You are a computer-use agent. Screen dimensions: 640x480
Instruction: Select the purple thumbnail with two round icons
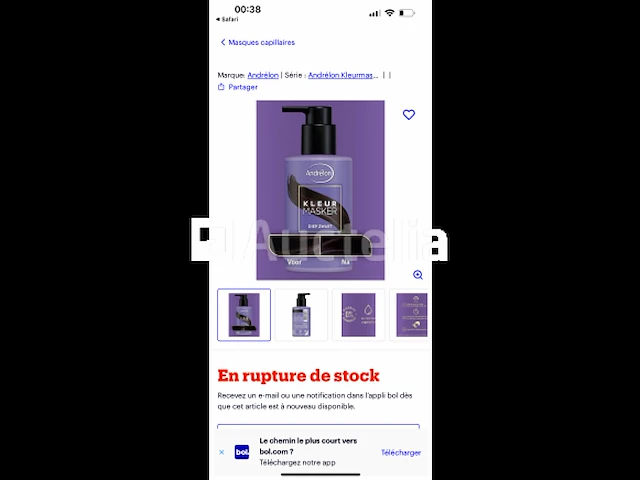pyautogui.click(x=358, y=315)
